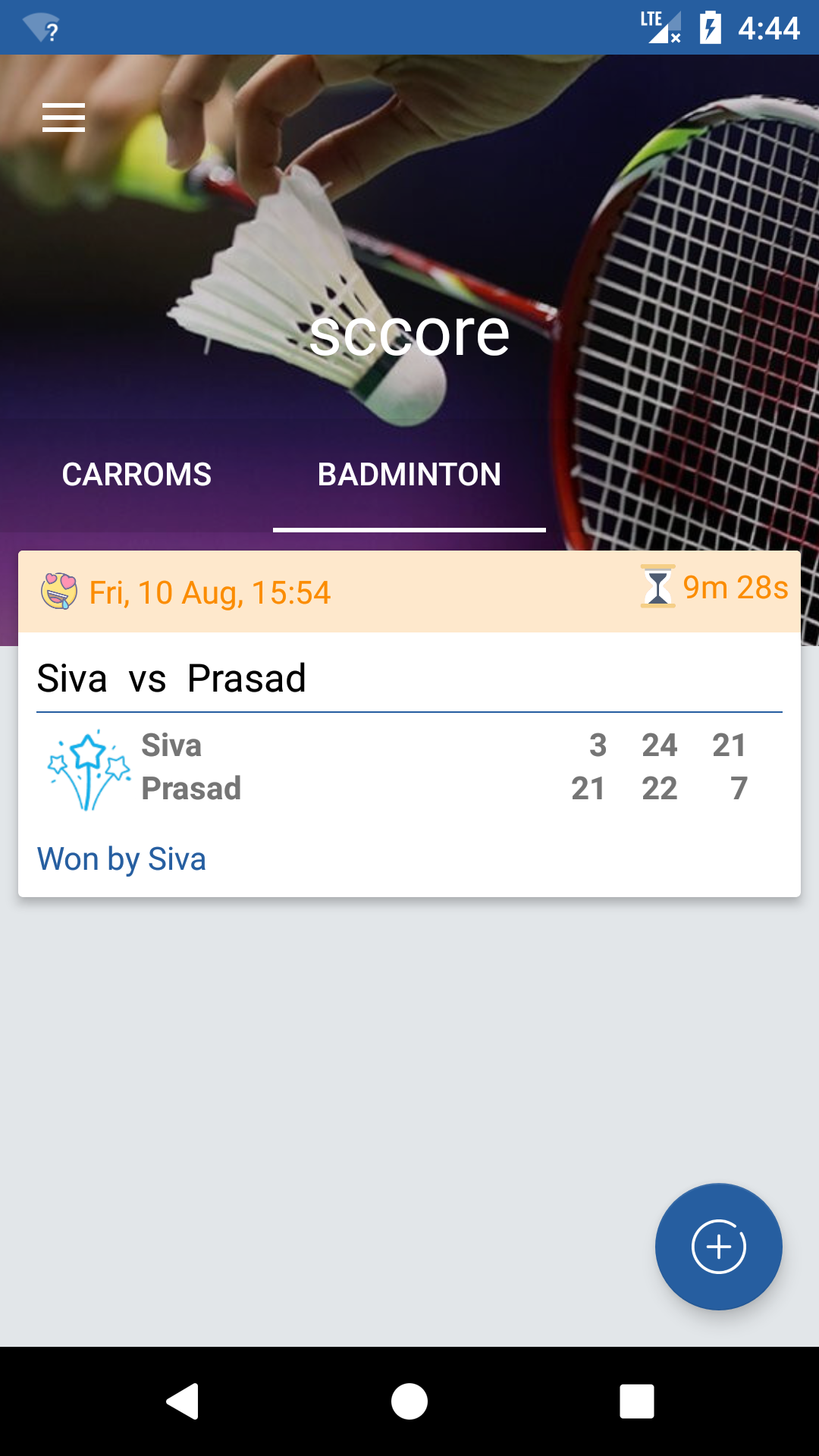Switch to the Carroms tab

136,475
